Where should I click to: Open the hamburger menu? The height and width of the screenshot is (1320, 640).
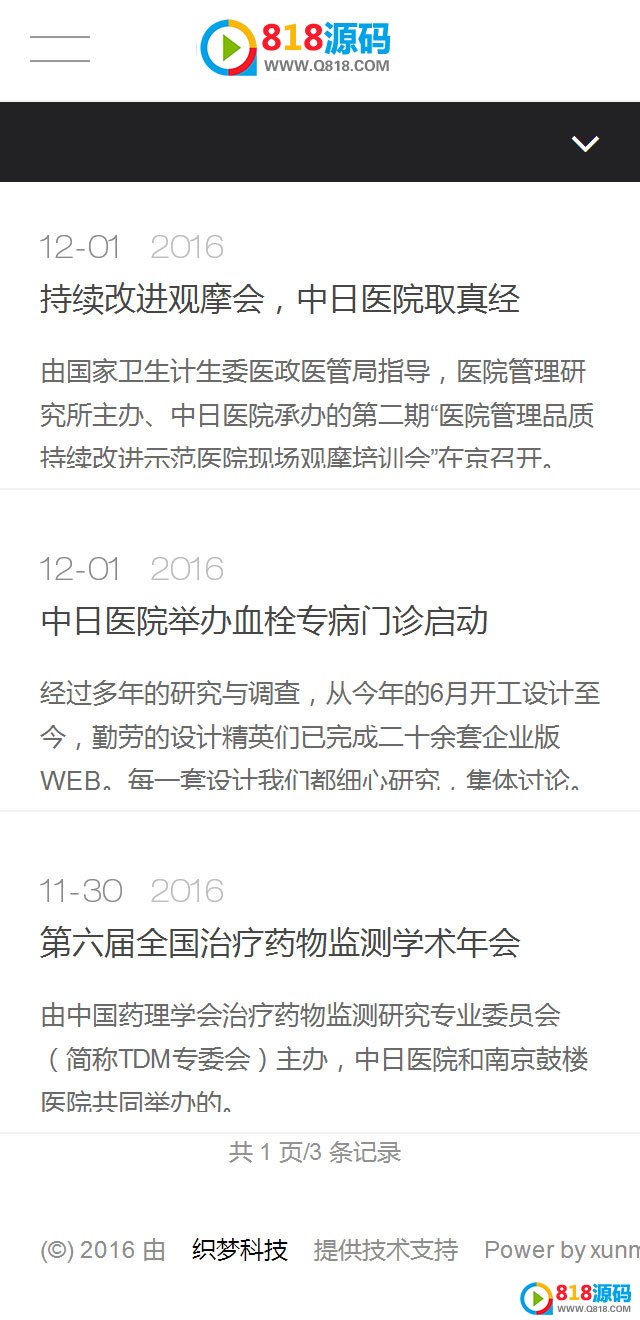[60, 49]
